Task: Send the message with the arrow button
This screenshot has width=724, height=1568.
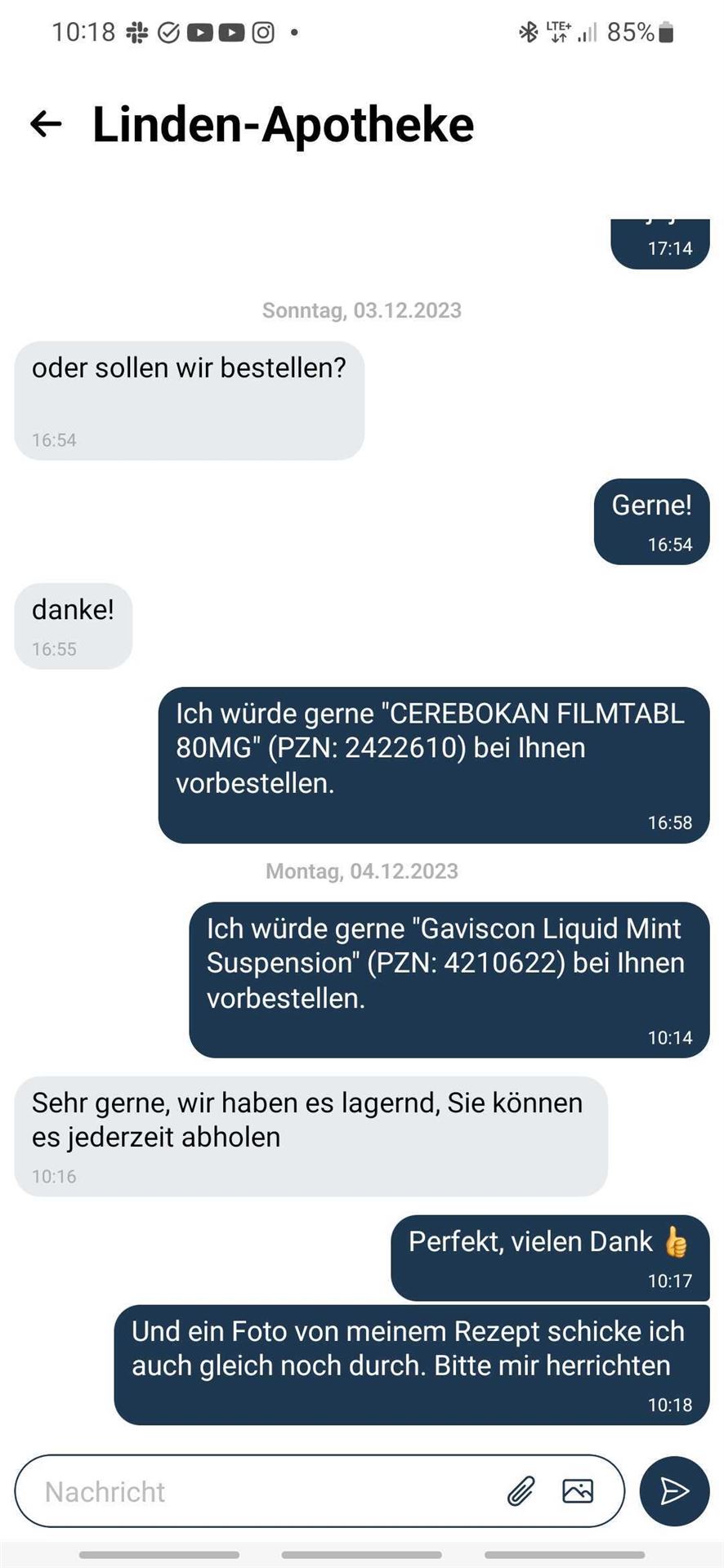Action: point(674,1491)
